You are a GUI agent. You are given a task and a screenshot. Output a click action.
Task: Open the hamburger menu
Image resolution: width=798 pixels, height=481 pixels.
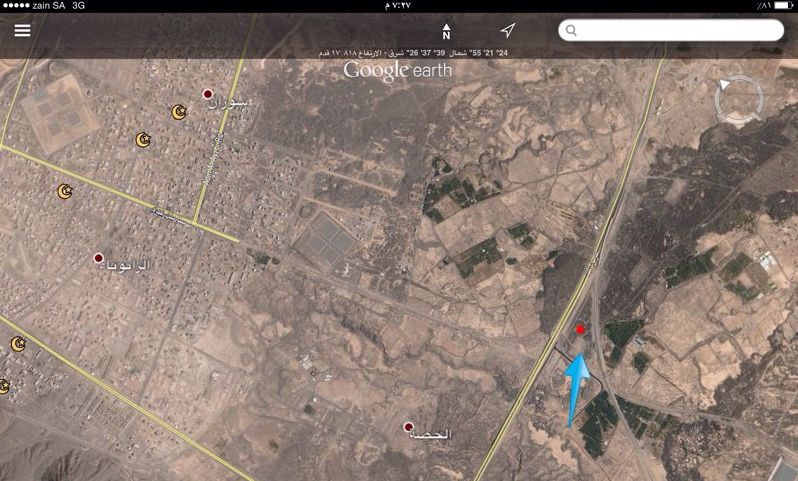22,30
